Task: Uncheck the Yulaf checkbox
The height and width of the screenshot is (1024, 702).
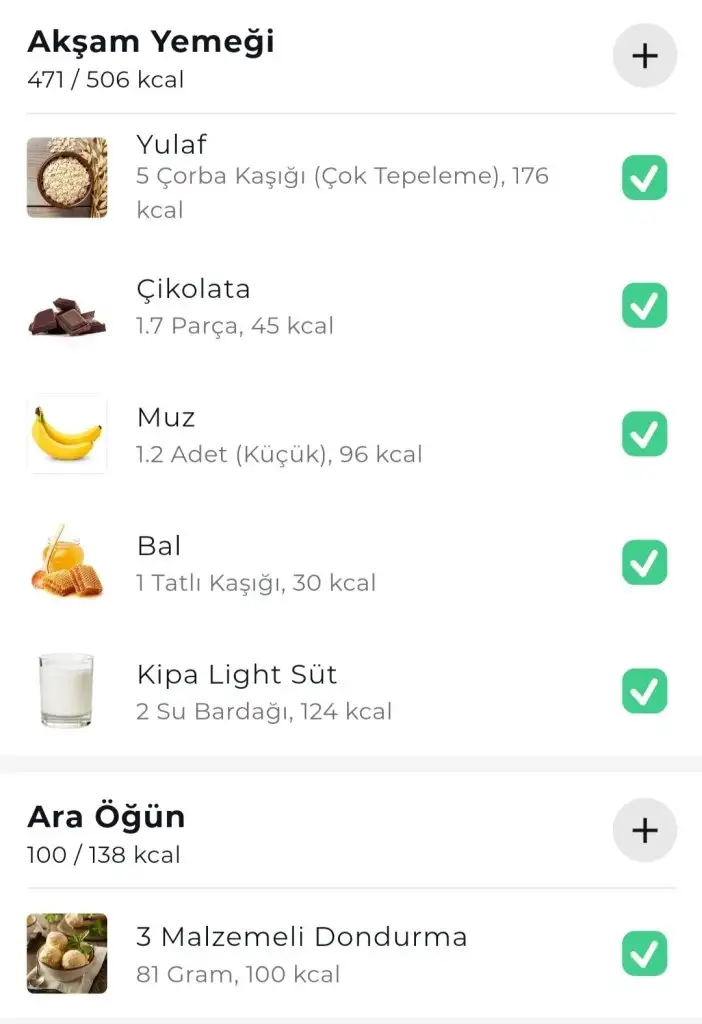Action: click(x=645, y=178)
